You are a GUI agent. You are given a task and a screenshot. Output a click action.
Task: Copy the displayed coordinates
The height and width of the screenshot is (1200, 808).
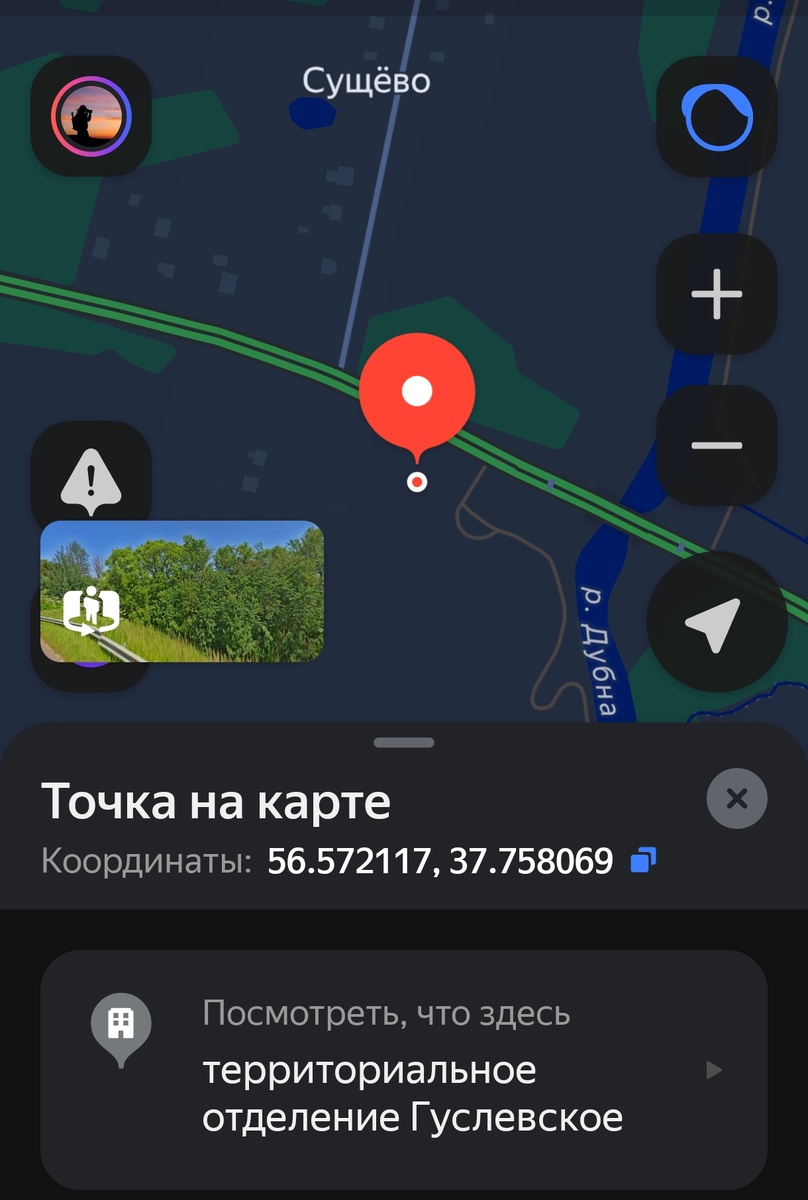tap(644, 860)
